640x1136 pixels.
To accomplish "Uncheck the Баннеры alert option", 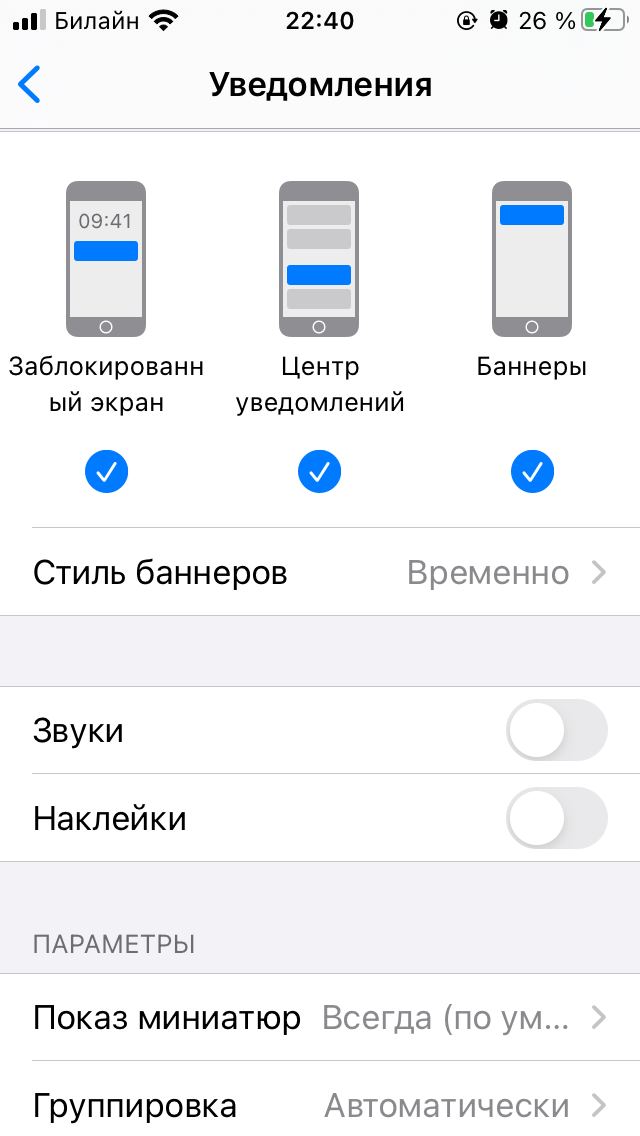I will [x=532, y=472].
